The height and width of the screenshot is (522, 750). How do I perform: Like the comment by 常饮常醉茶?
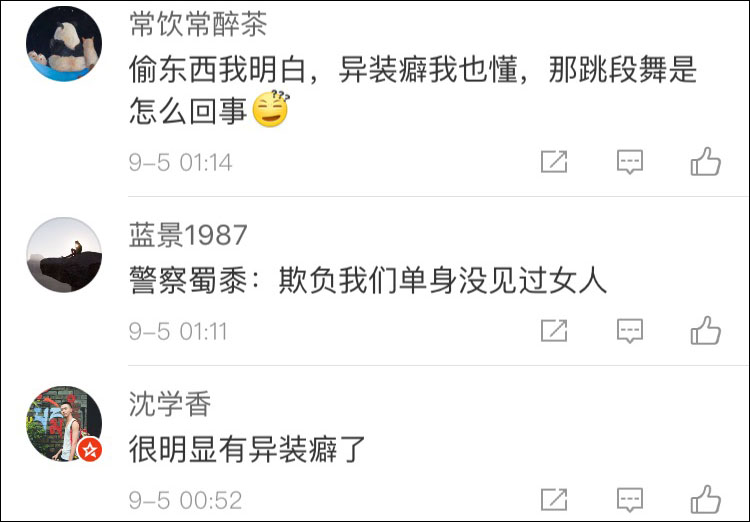705,161
